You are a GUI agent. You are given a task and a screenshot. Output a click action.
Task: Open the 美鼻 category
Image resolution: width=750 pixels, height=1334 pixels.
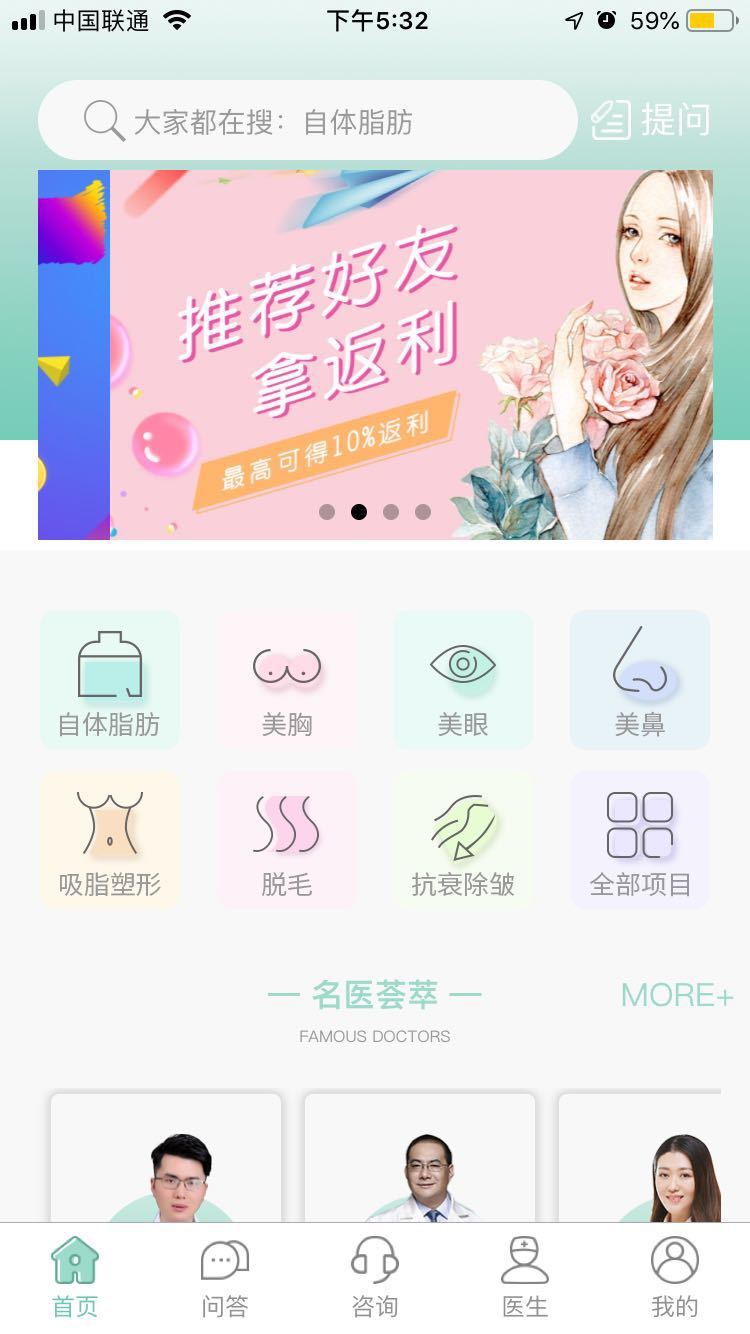click(x=640, y=680)
